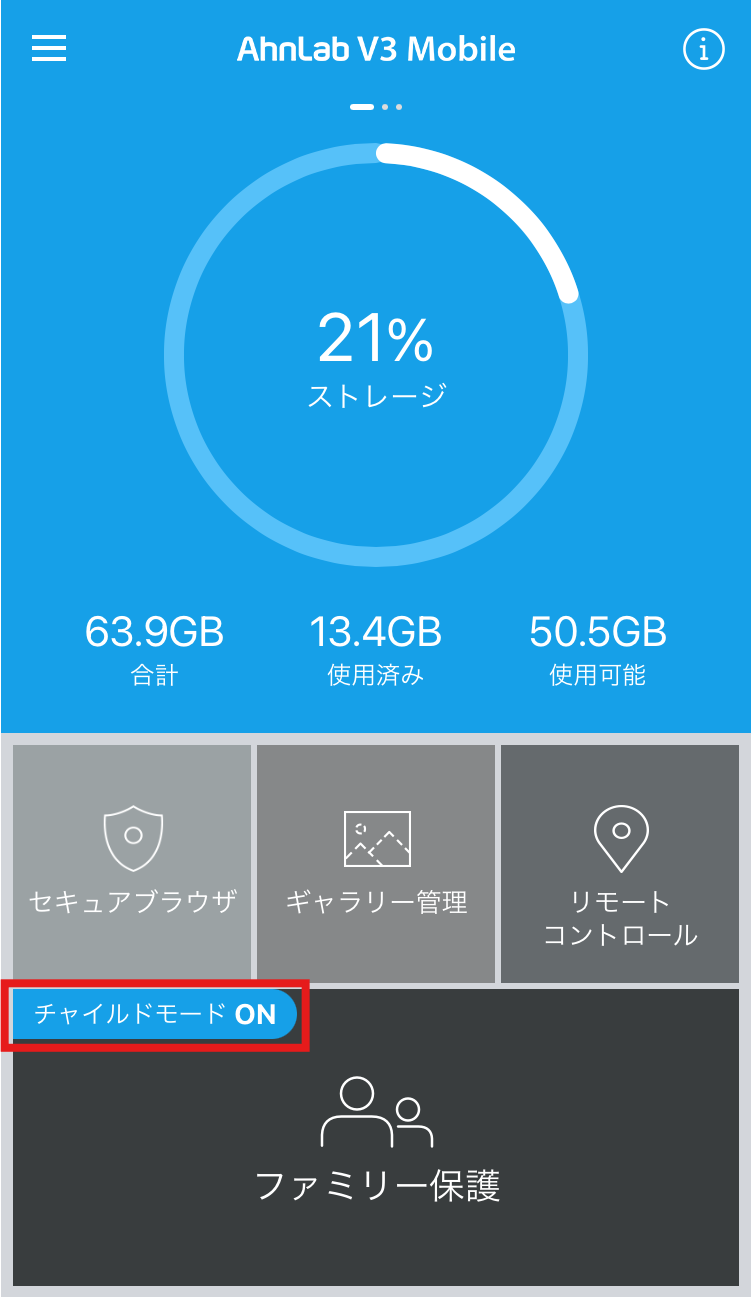Open the hamburger menu

point(49,48)
